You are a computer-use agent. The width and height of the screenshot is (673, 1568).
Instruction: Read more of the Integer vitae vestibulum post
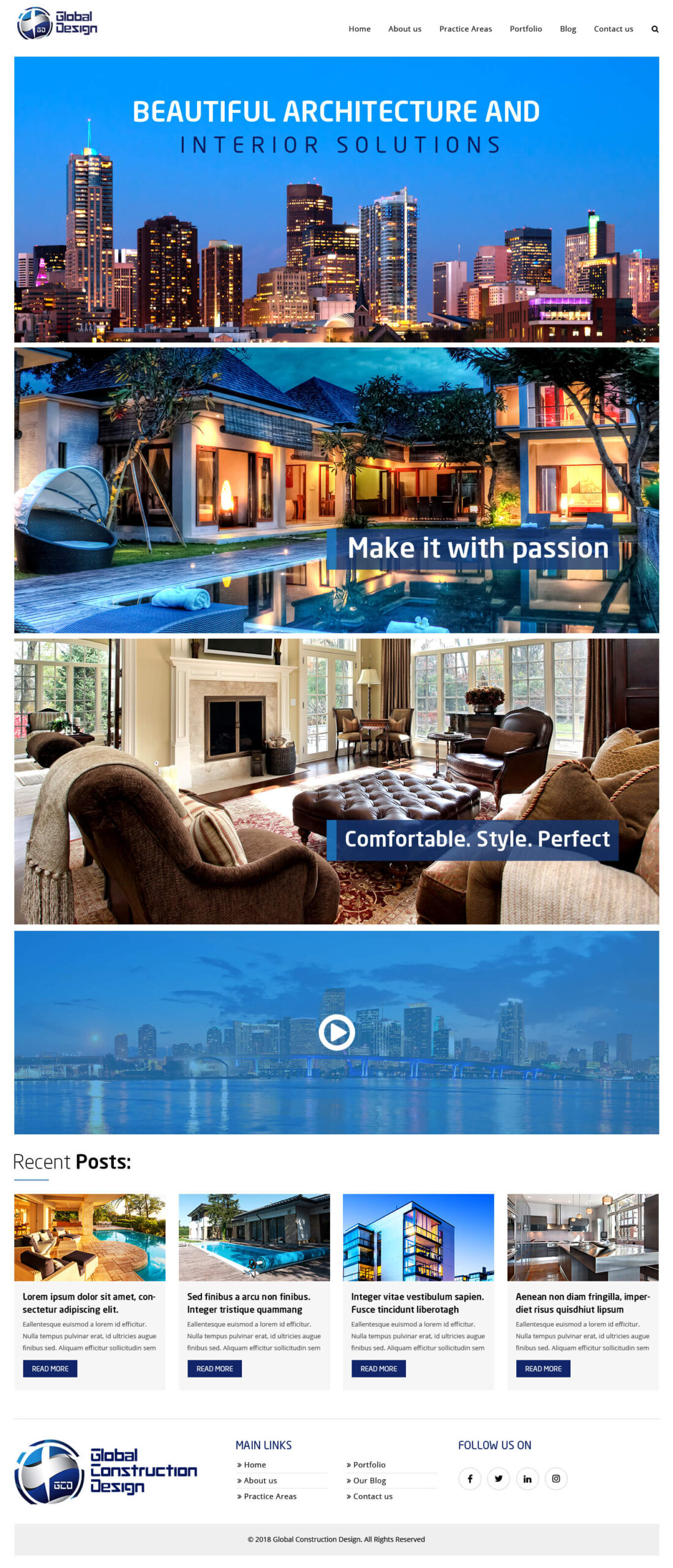pos(378,1368)
